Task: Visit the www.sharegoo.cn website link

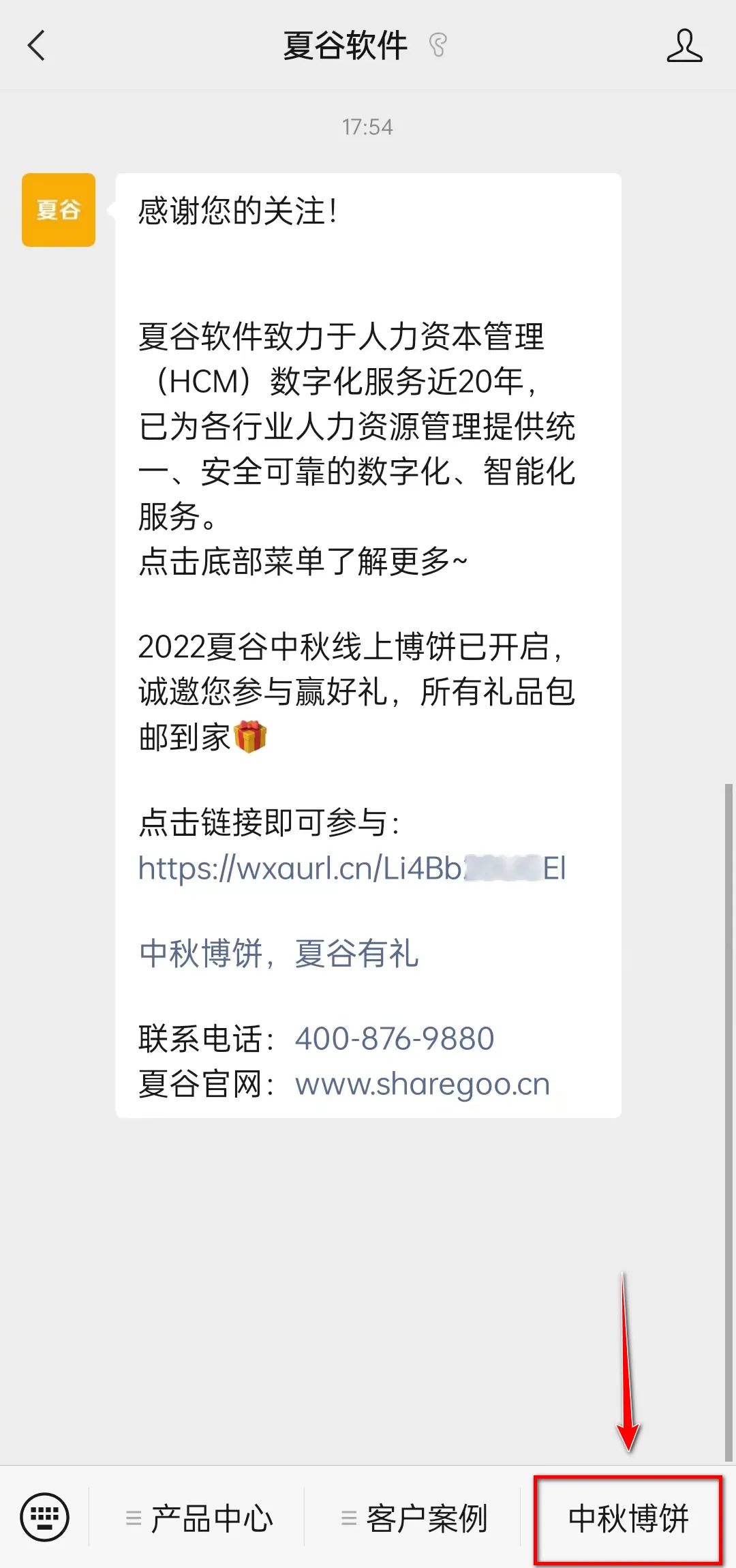Action: tap(422, 1084)
